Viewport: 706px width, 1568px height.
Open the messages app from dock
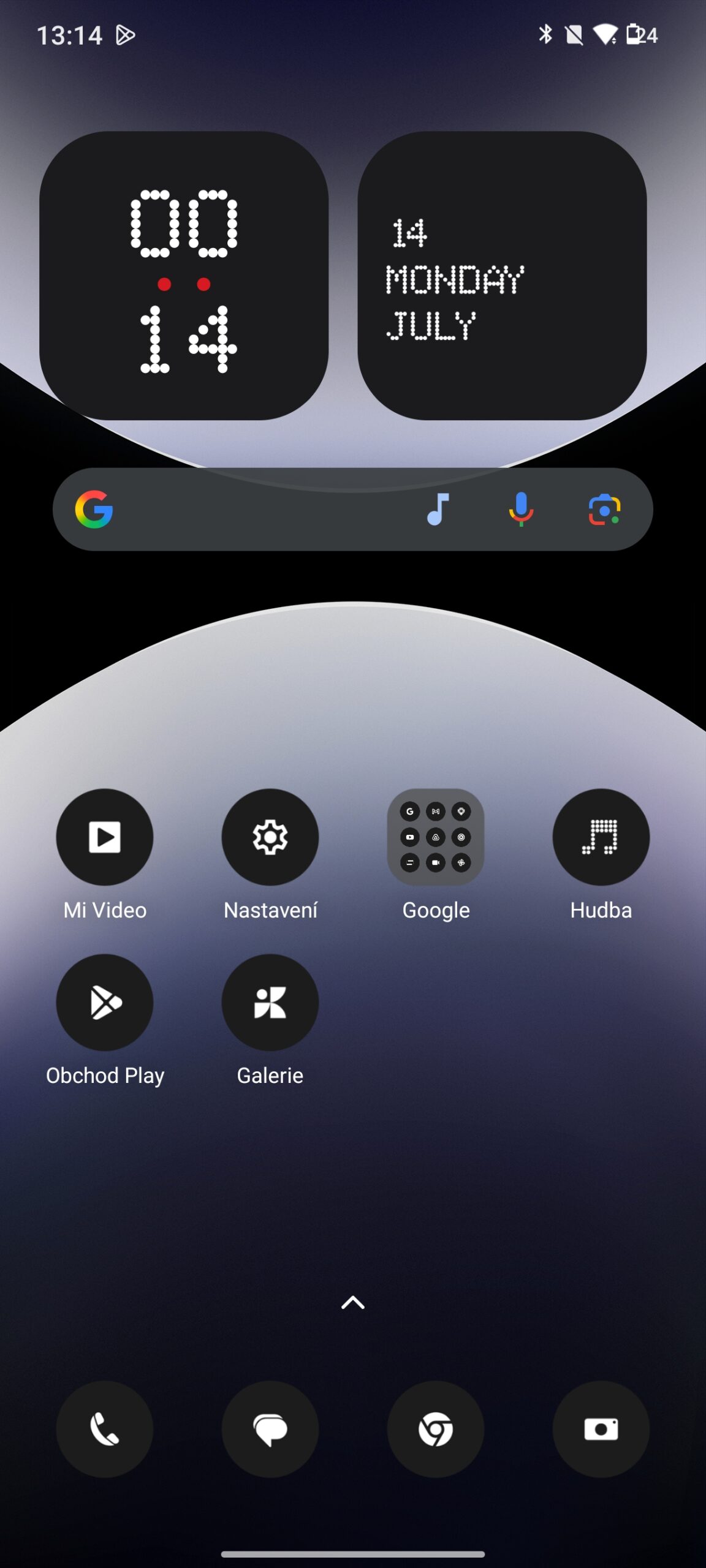(270, 1429)
